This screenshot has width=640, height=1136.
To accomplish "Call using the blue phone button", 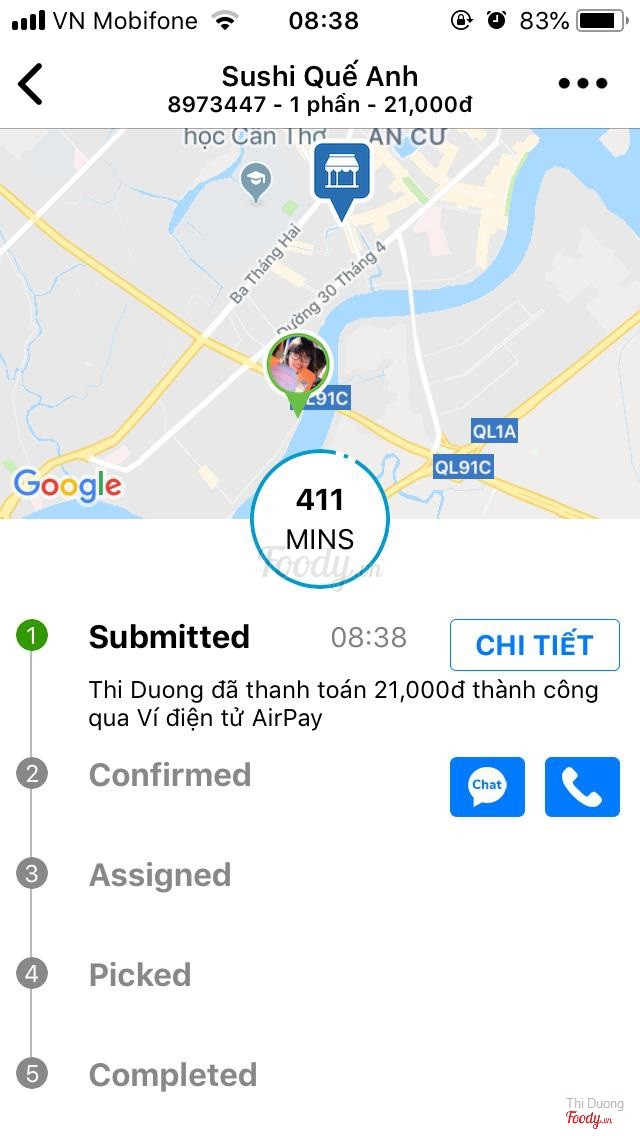I will tap(582, 787).
